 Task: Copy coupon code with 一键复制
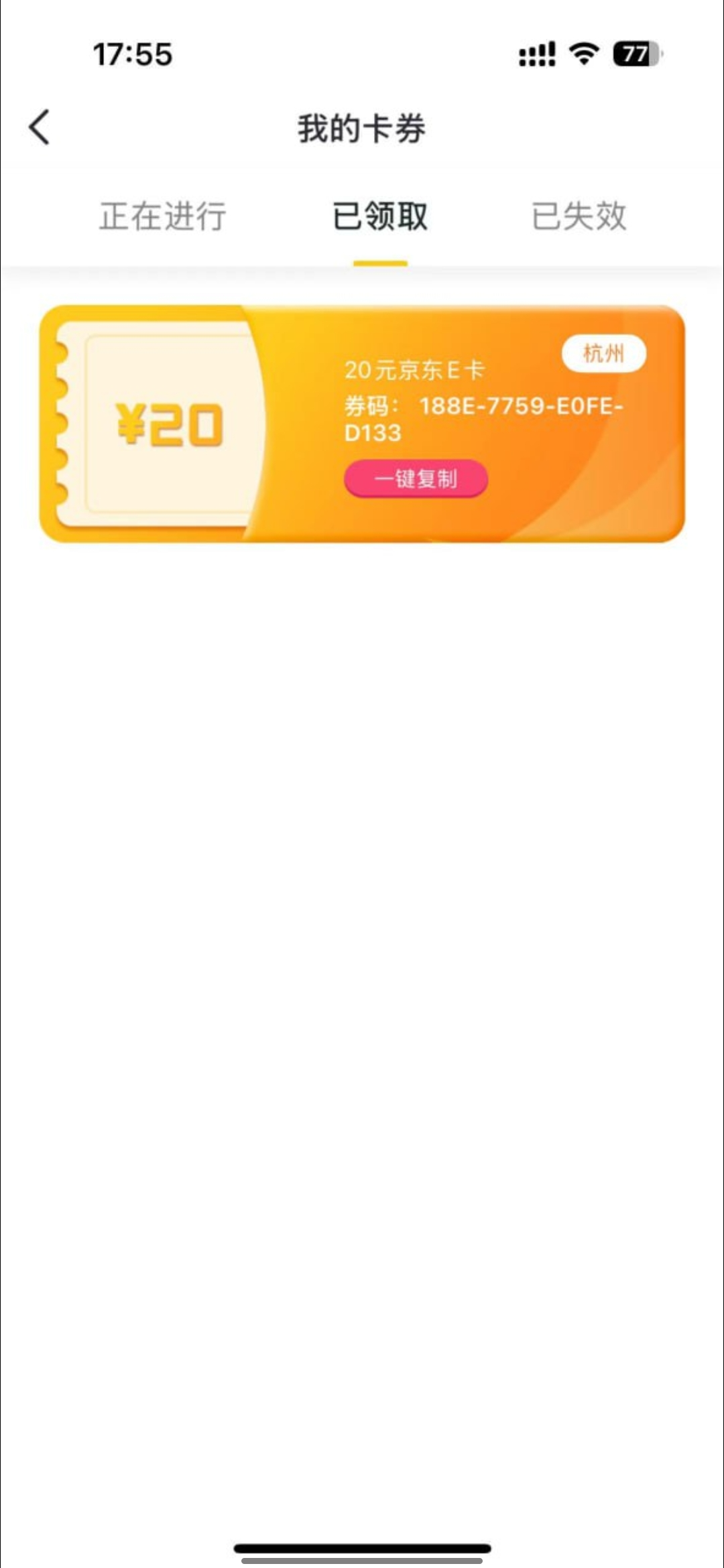click(416, 478)
